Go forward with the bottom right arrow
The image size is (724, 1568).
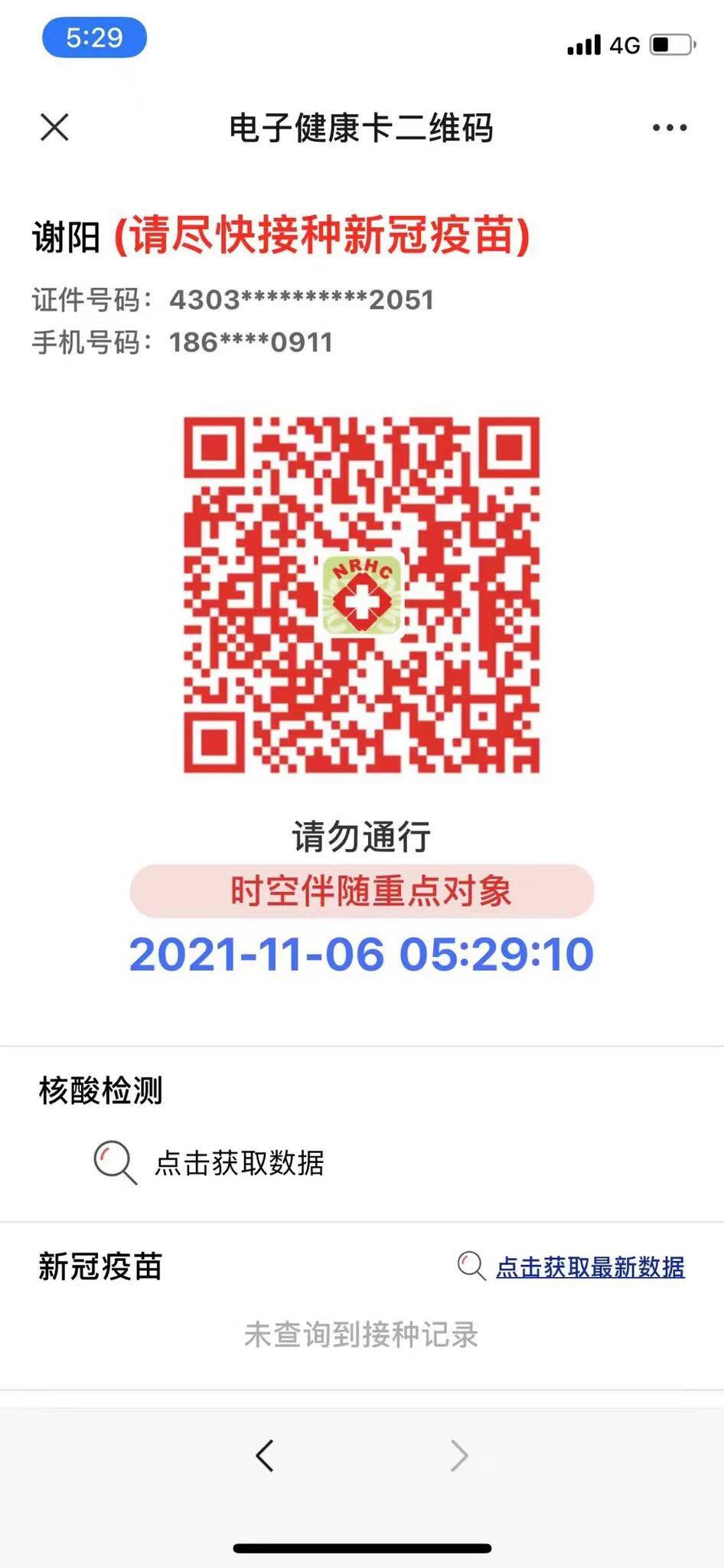(459, 1455)
